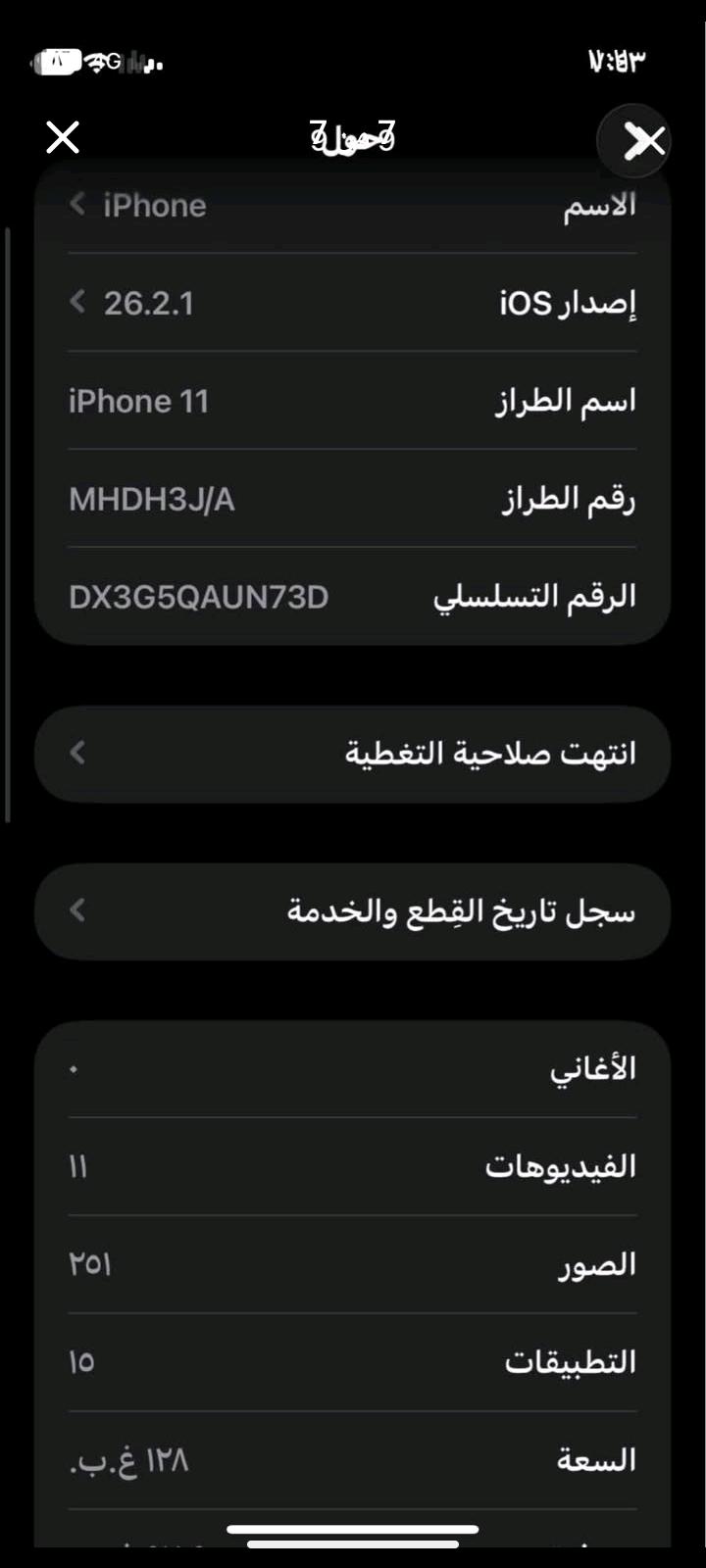
Task: Open parts and service history
Action: [x=352, y=911]
